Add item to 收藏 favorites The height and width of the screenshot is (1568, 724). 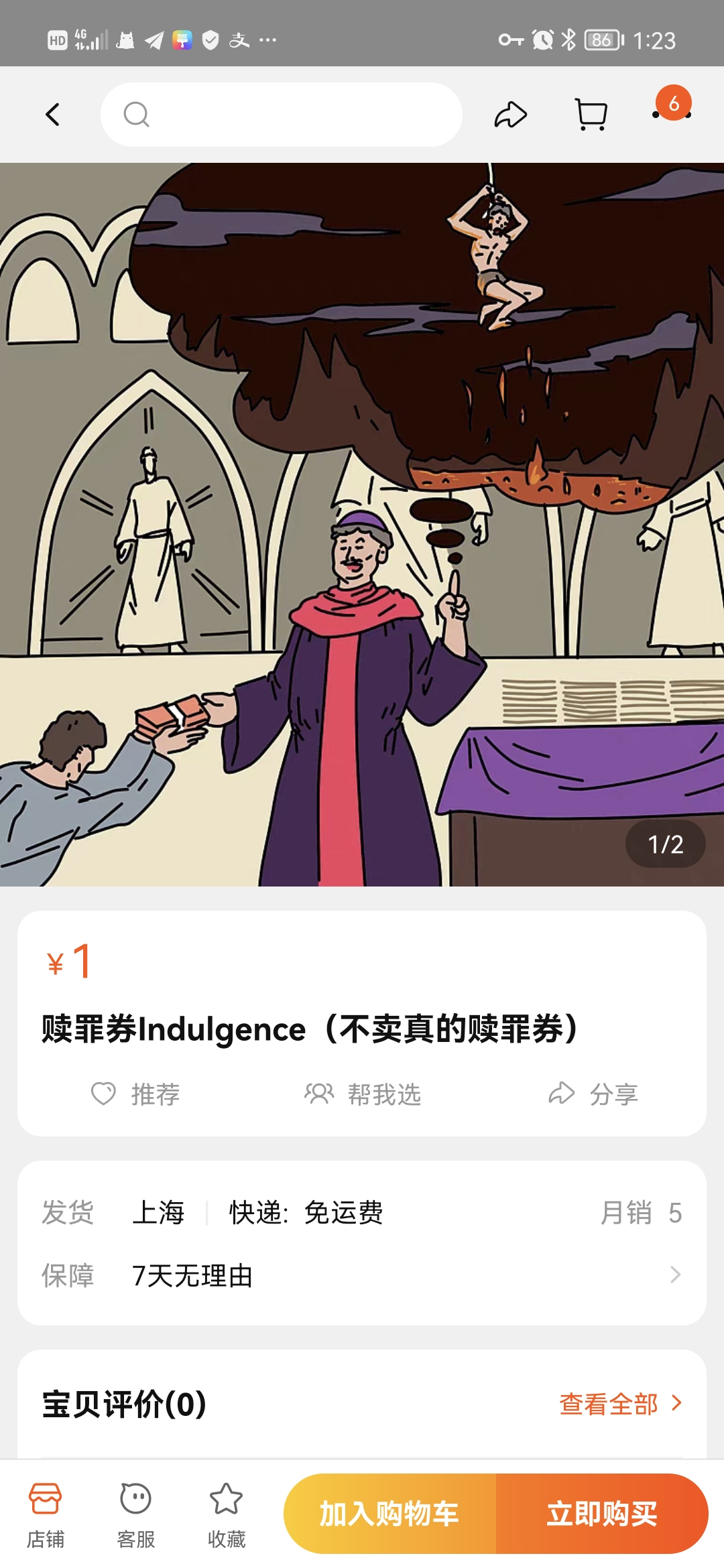click(227, 1514)
